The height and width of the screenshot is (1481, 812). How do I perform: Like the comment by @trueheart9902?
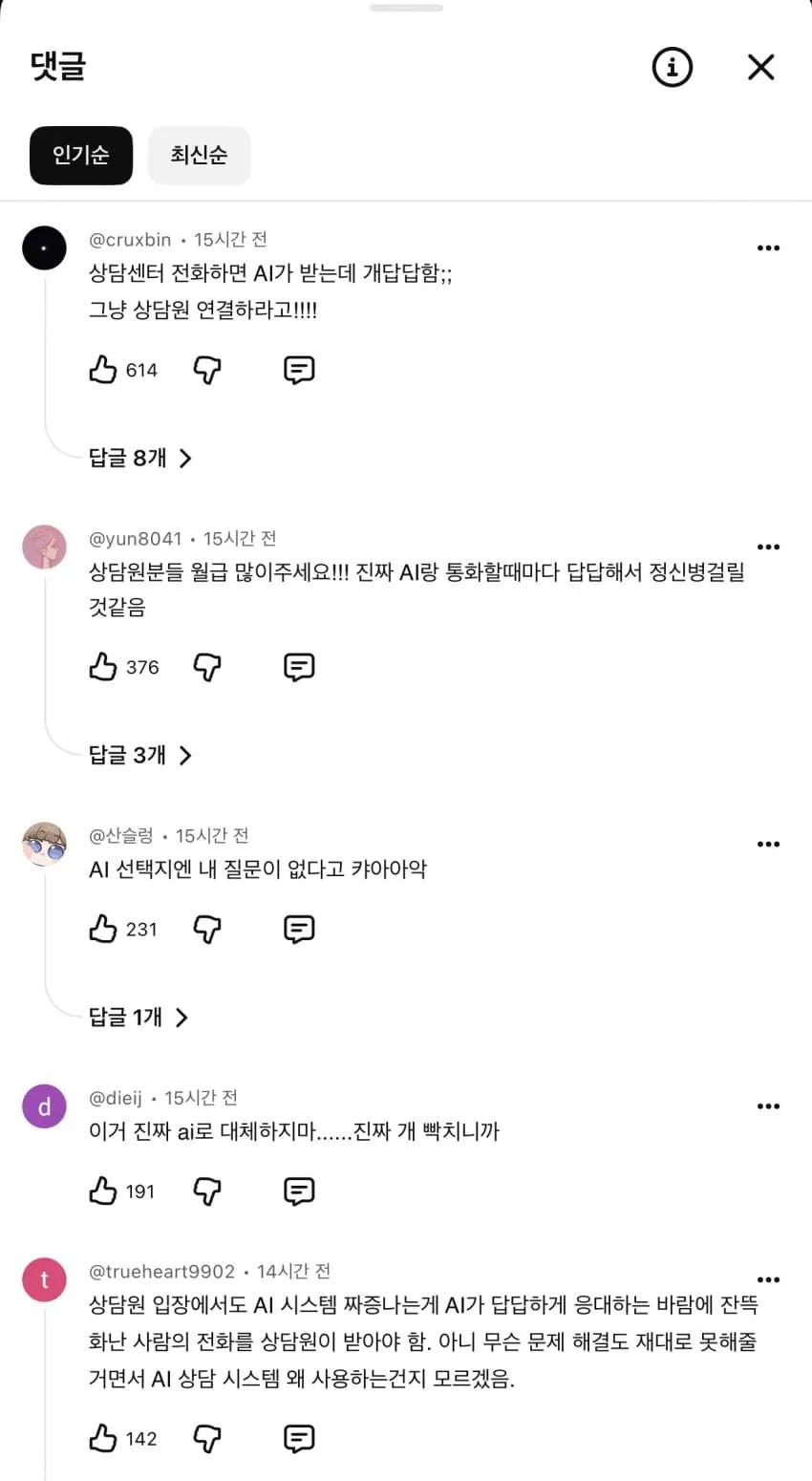[103, 1438]
